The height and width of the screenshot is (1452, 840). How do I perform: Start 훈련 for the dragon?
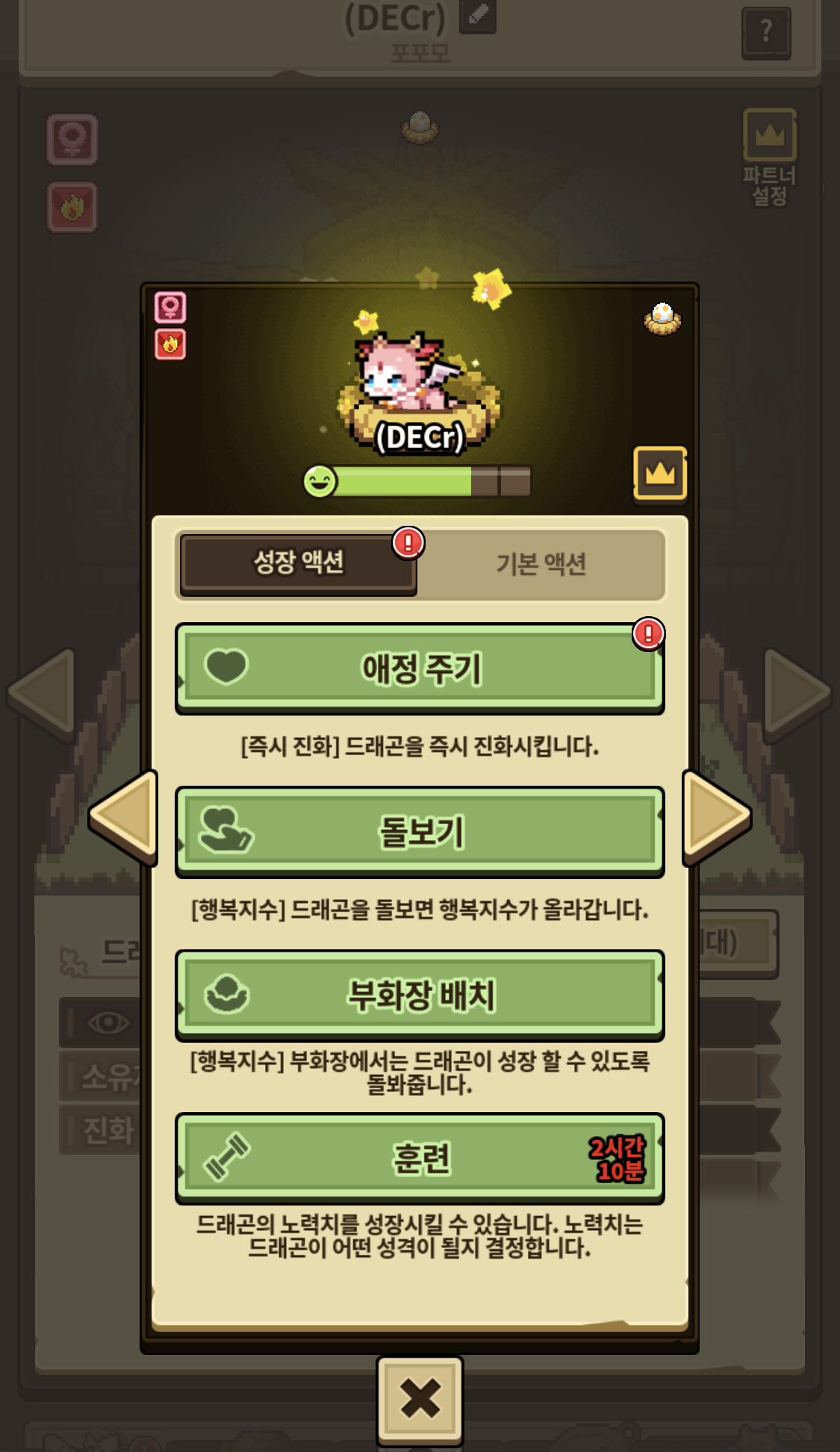tap(420, 1158)
